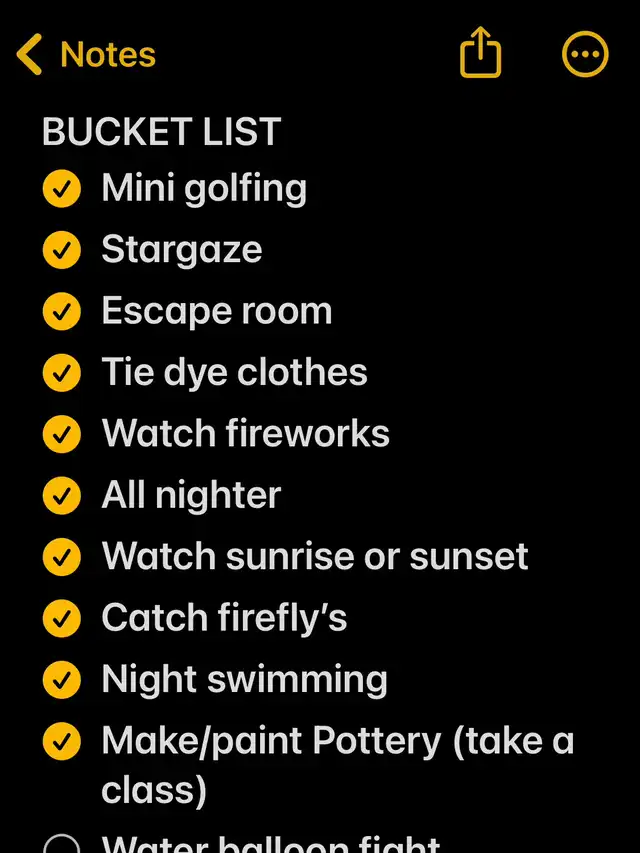This screenshot has height=853, width=640.
Task: Uncheck the Mini golfing item
Action: [62, 189]
